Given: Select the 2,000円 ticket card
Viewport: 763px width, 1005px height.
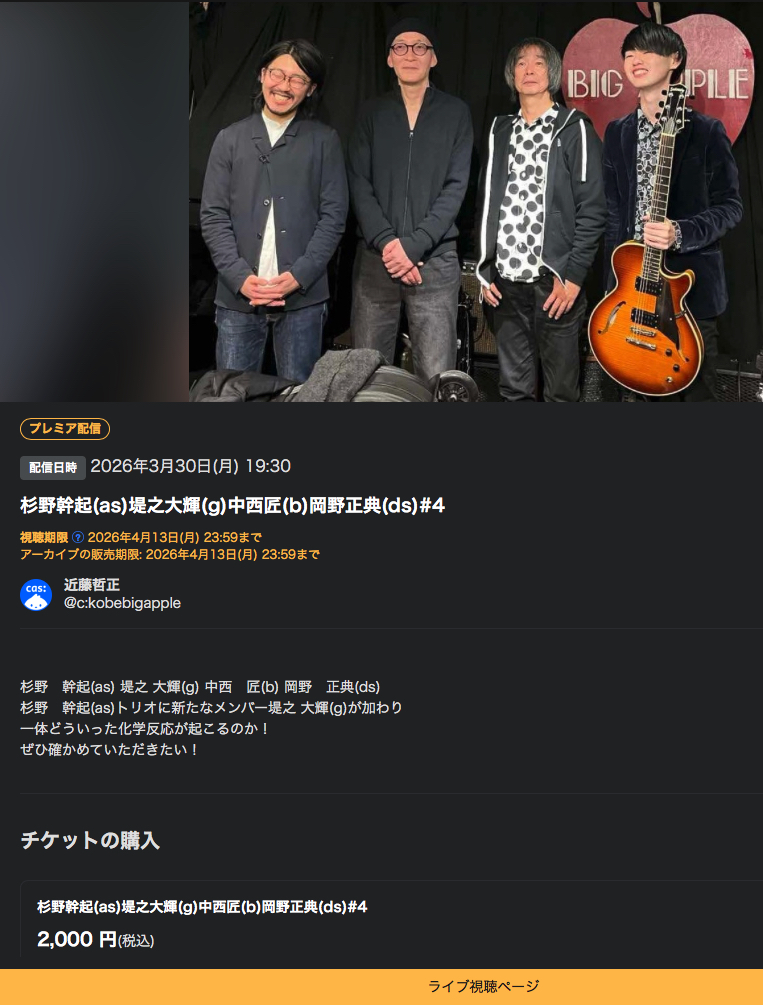Looking at the screenshot, I should coord(390,923).
